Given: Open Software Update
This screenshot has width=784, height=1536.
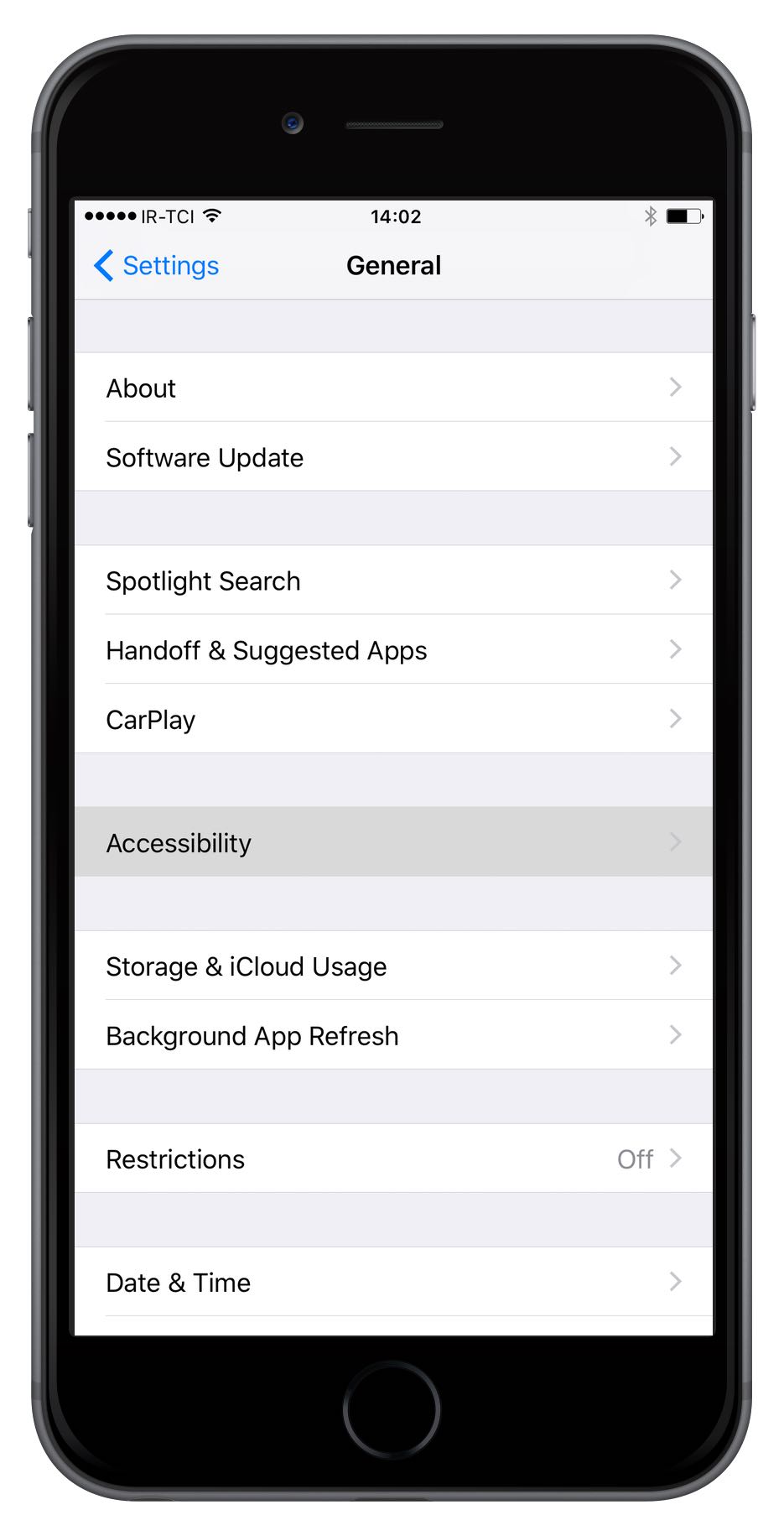Looking at the screenshot, I should [392, 457].
